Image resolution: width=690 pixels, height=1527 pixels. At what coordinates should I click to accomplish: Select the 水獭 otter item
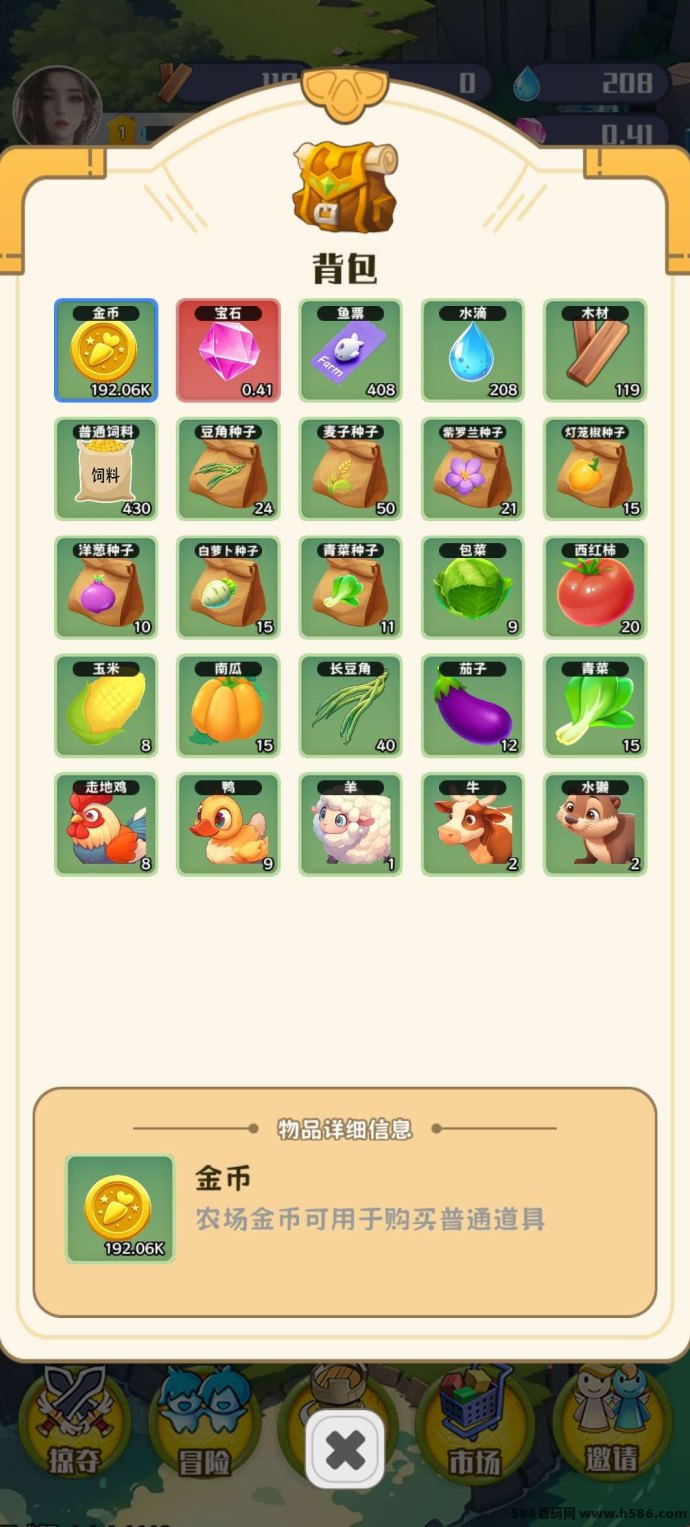click(x=594, y=824)
